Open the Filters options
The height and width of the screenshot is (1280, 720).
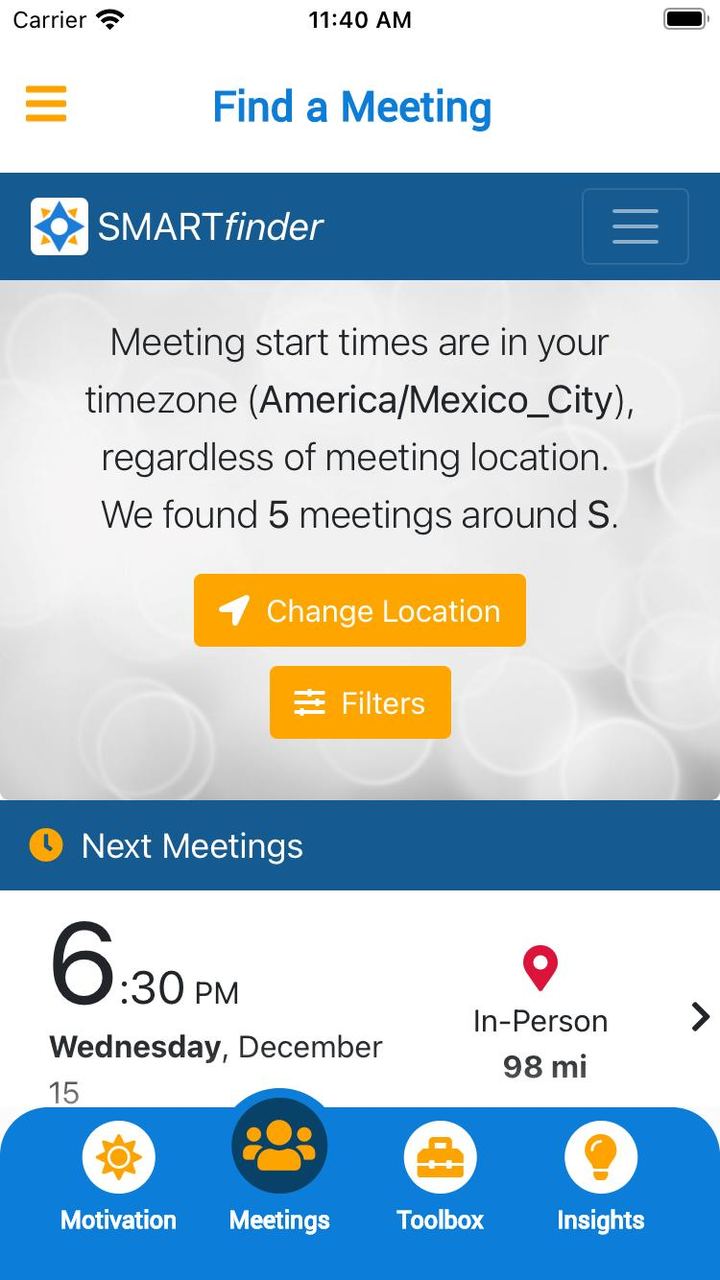pos(360,703)
